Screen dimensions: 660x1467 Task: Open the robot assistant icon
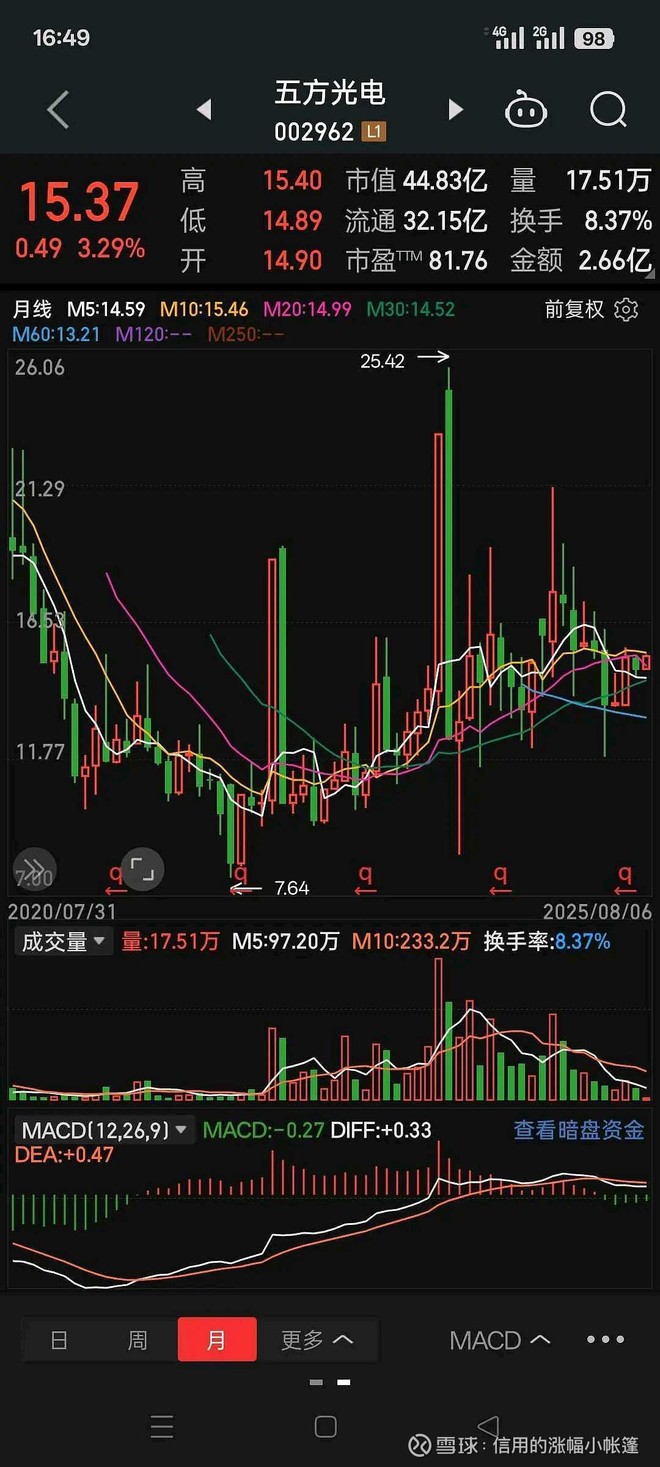526,109
